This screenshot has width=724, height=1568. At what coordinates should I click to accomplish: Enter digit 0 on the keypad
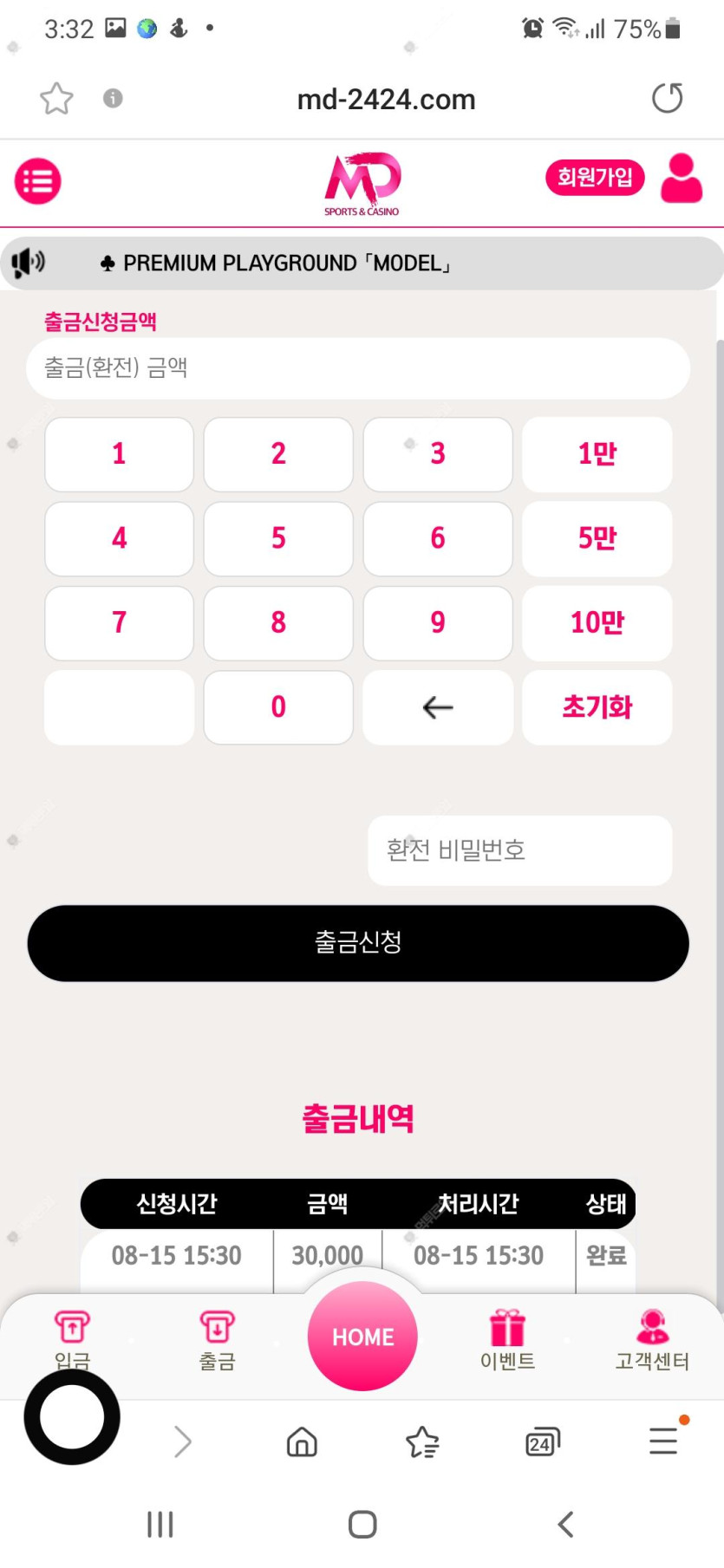tap(278, 707)
